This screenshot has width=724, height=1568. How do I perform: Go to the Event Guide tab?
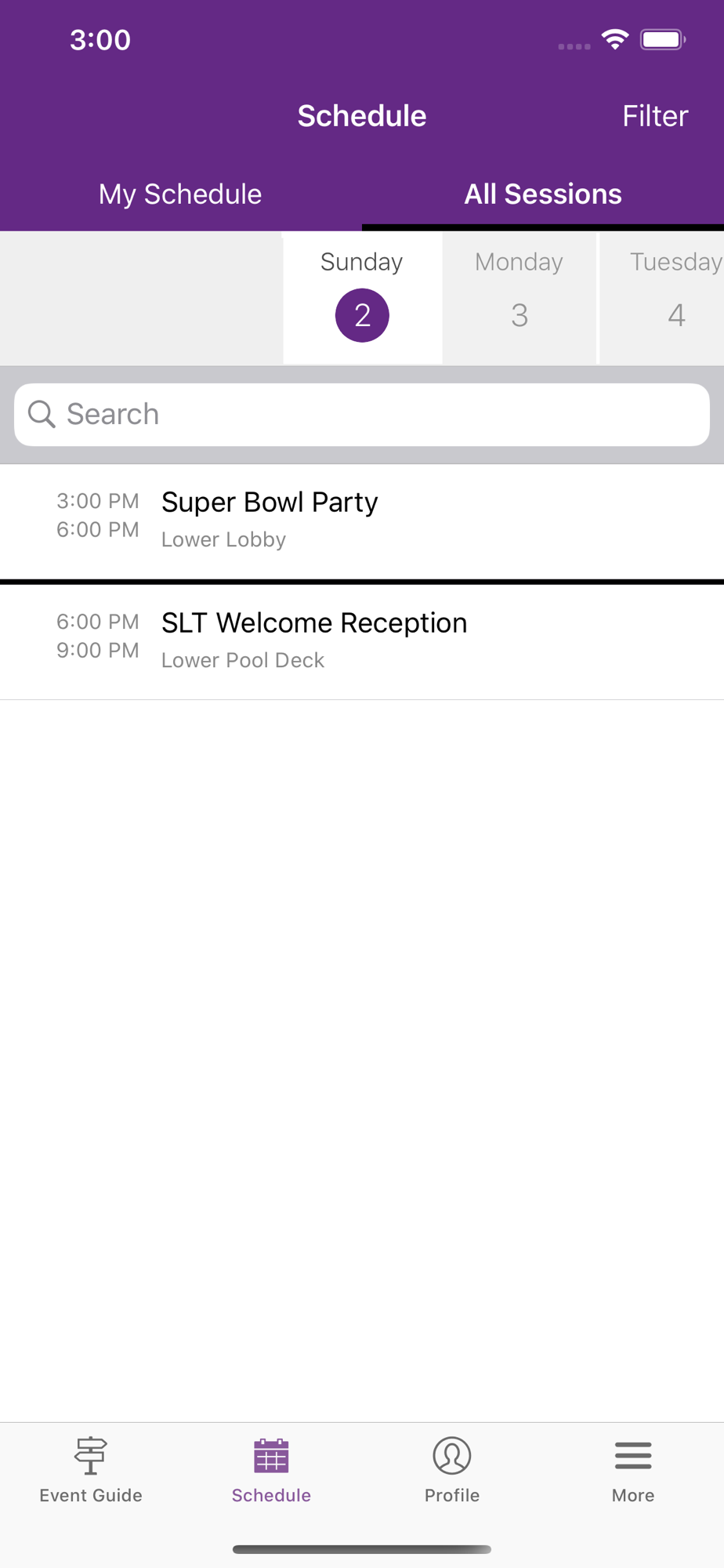click(91, 1471)
